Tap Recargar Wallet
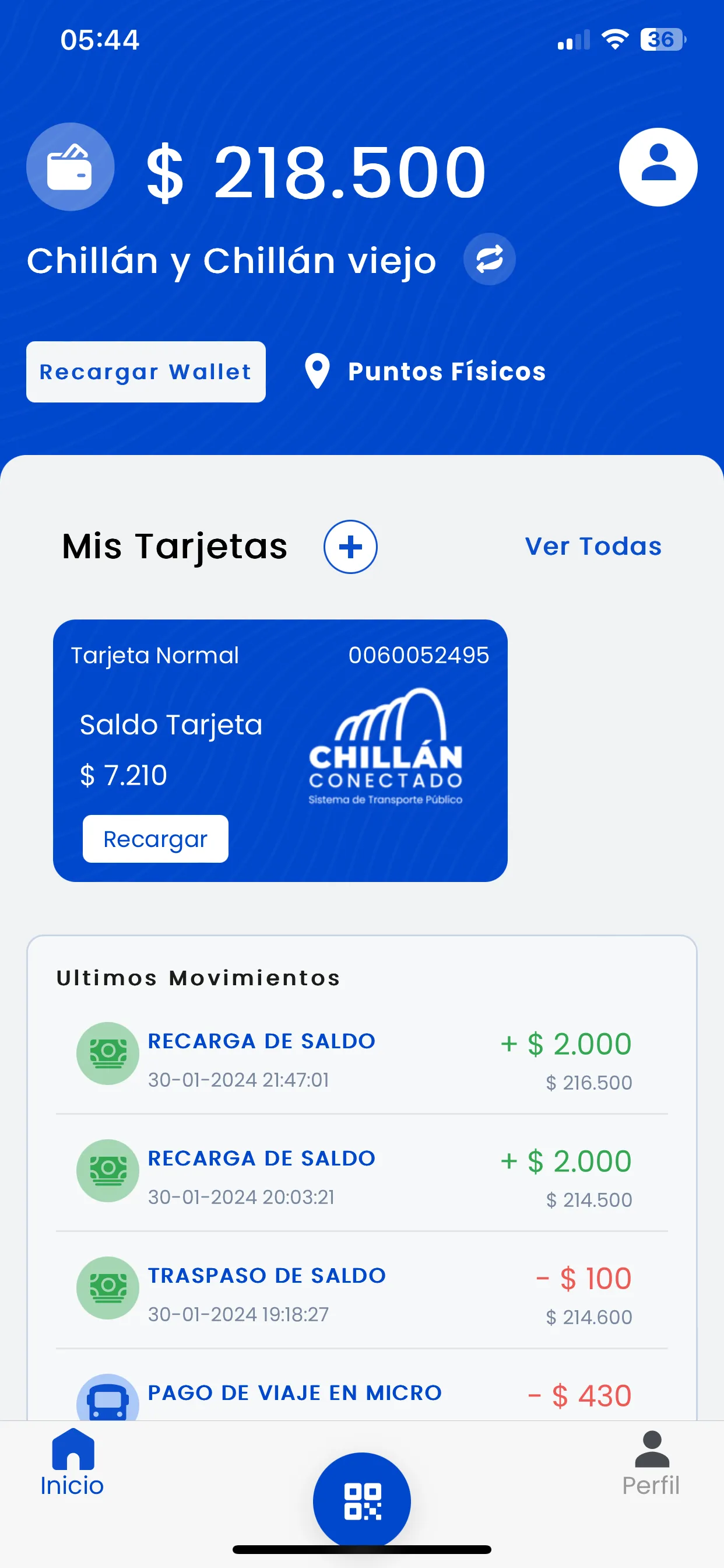 146,372
